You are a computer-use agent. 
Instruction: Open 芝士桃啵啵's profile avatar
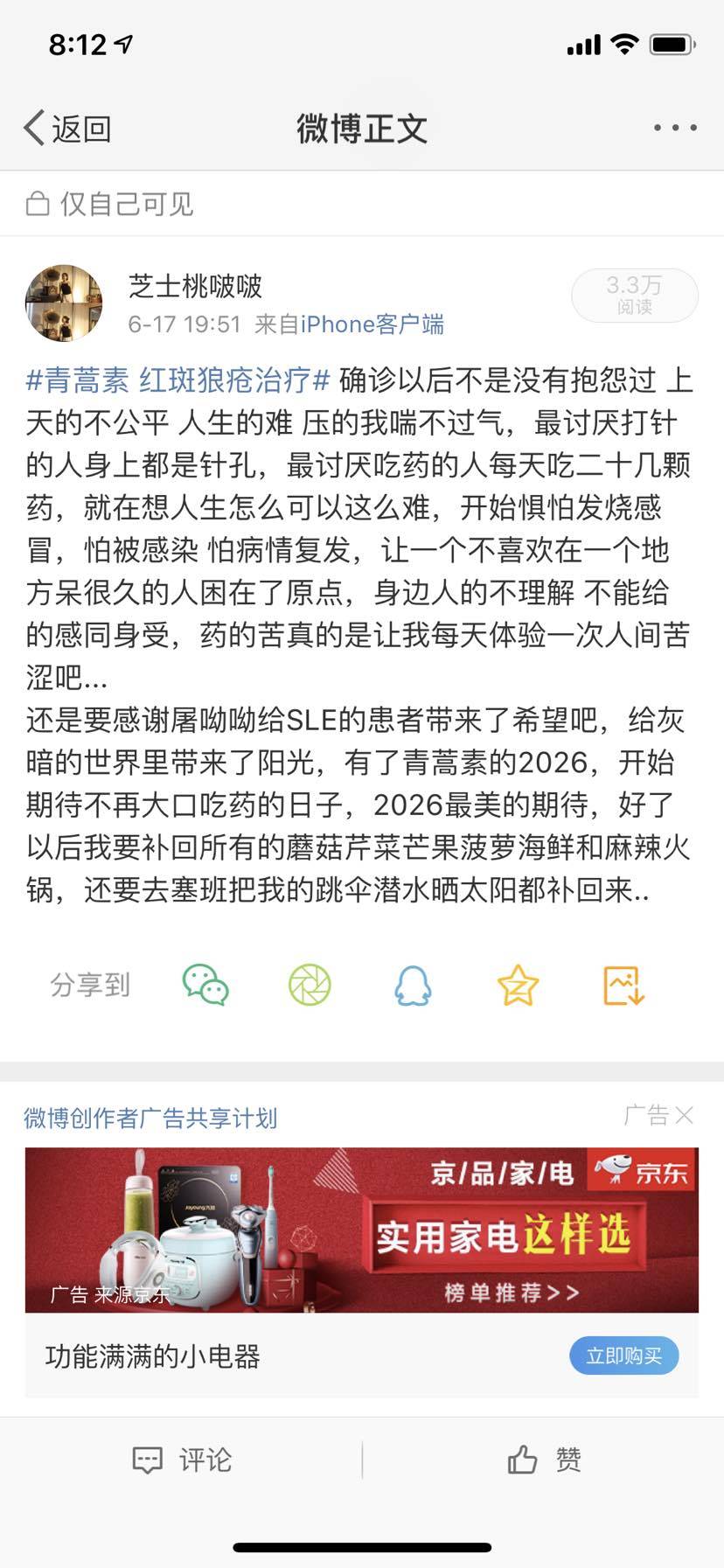pyautogui.click(x=64, y=303)
